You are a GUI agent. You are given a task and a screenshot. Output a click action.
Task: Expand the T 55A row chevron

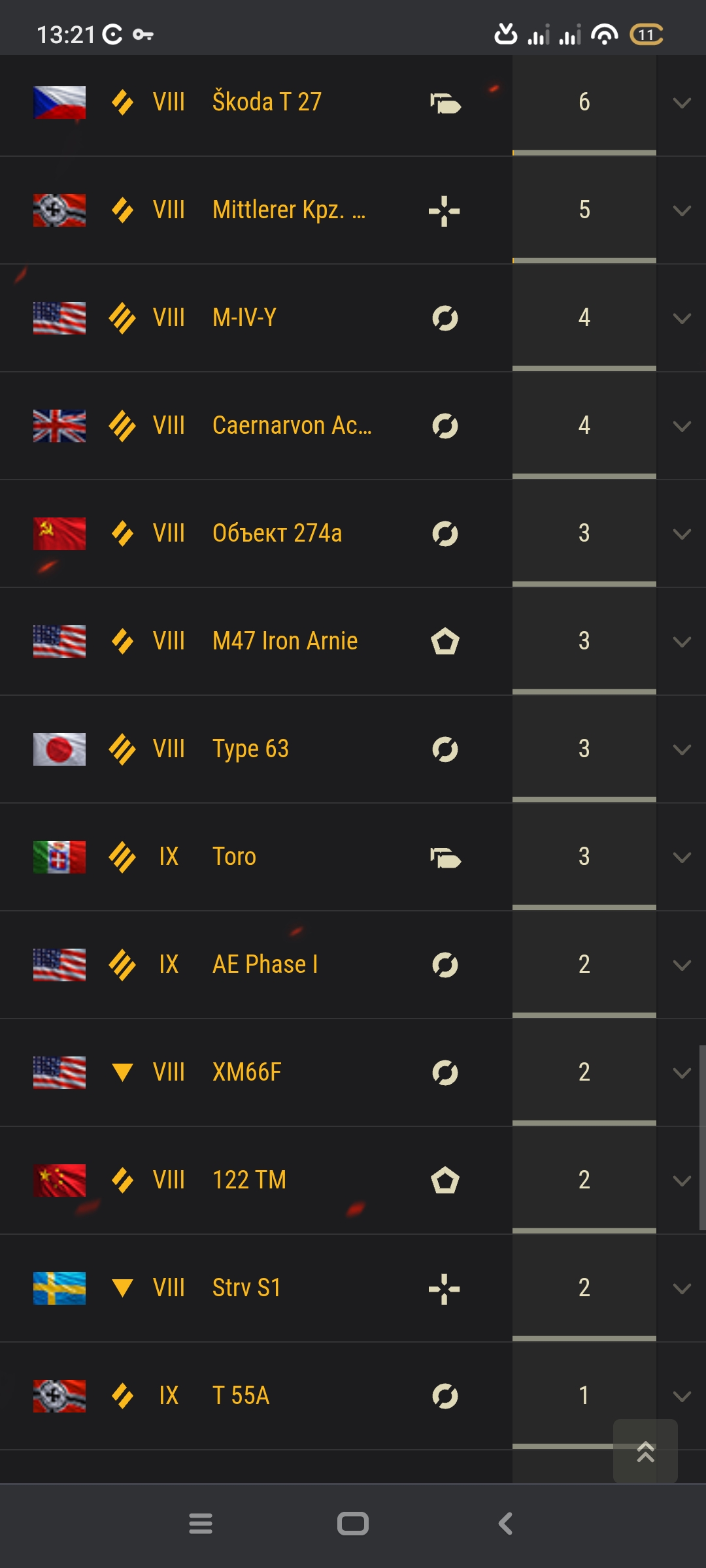682,1397
